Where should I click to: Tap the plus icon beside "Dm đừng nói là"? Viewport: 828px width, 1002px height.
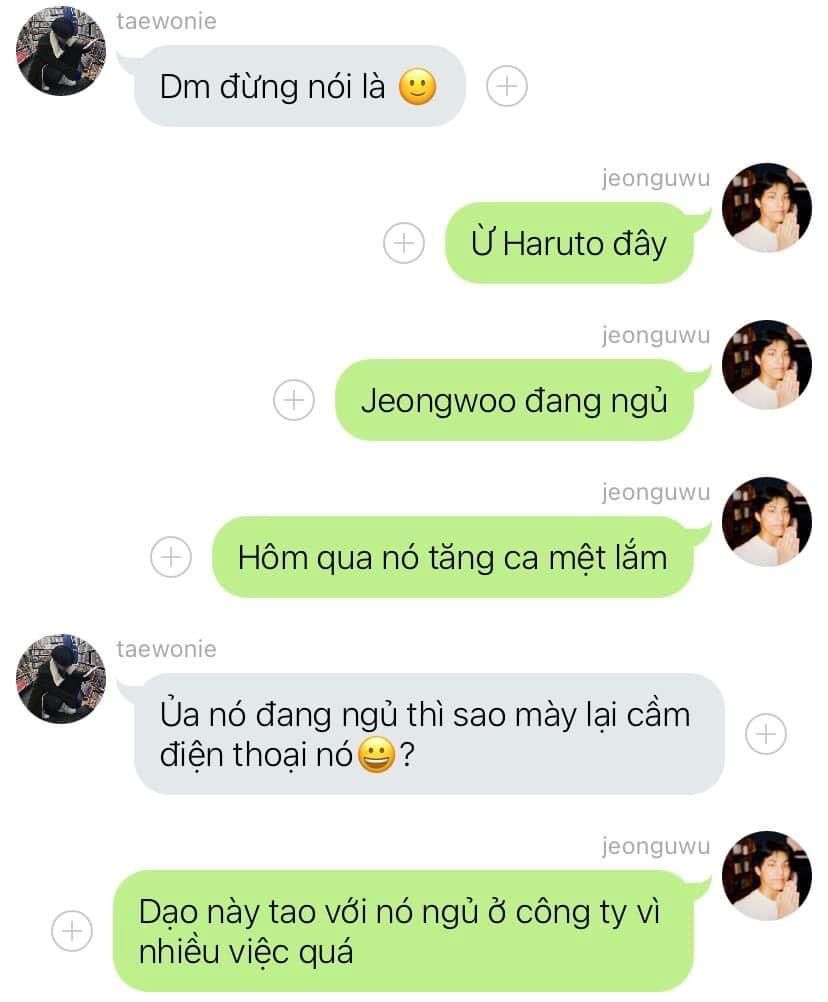click(x=506, y=87)
